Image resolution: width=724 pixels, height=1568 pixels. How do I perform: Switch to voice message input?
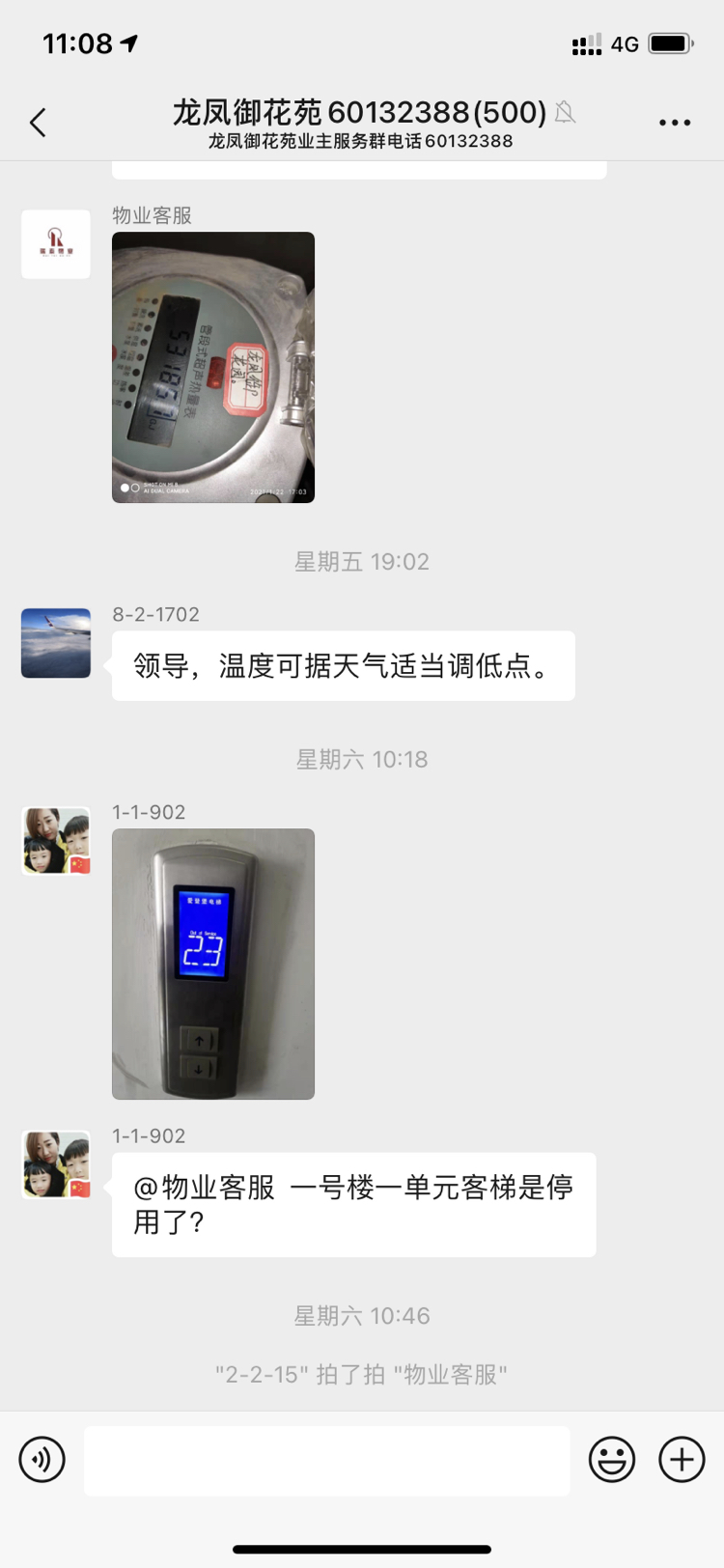coord(42,1460)
